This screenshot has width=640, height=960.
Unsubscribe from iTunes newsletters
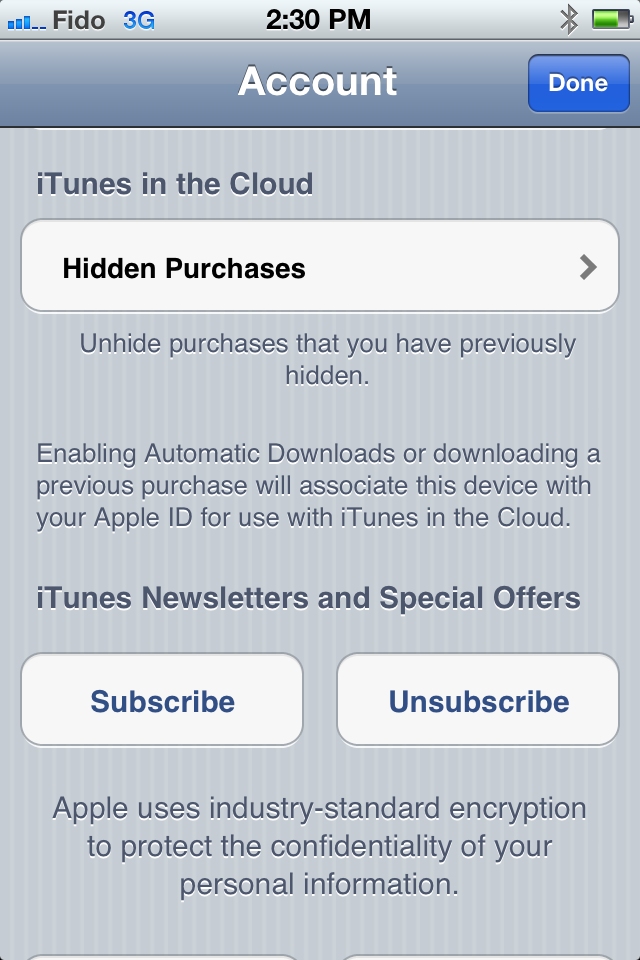[478, 700]
